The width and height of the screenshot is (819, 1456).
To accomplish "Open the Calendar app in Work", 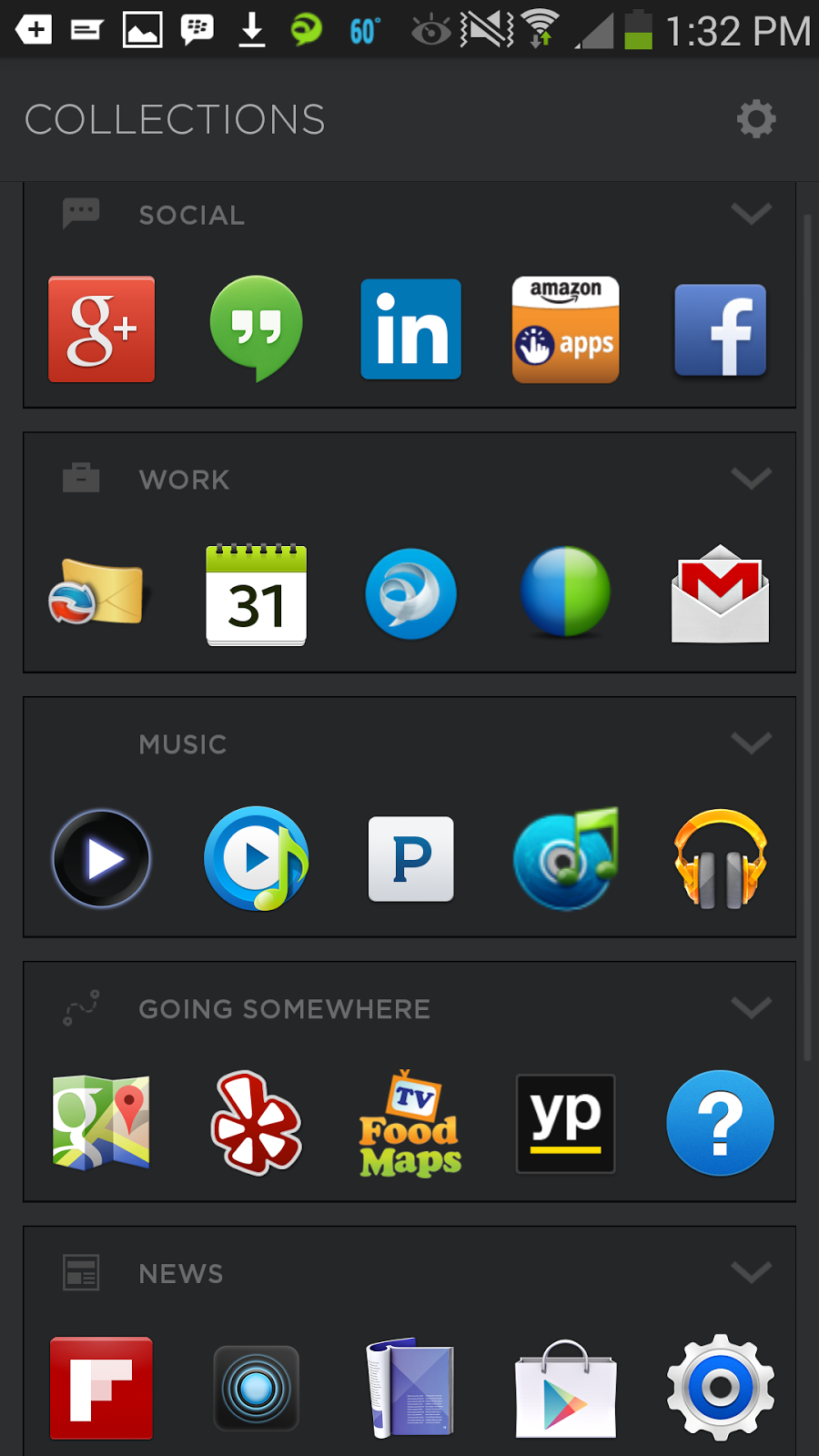I will pos(256,595).
